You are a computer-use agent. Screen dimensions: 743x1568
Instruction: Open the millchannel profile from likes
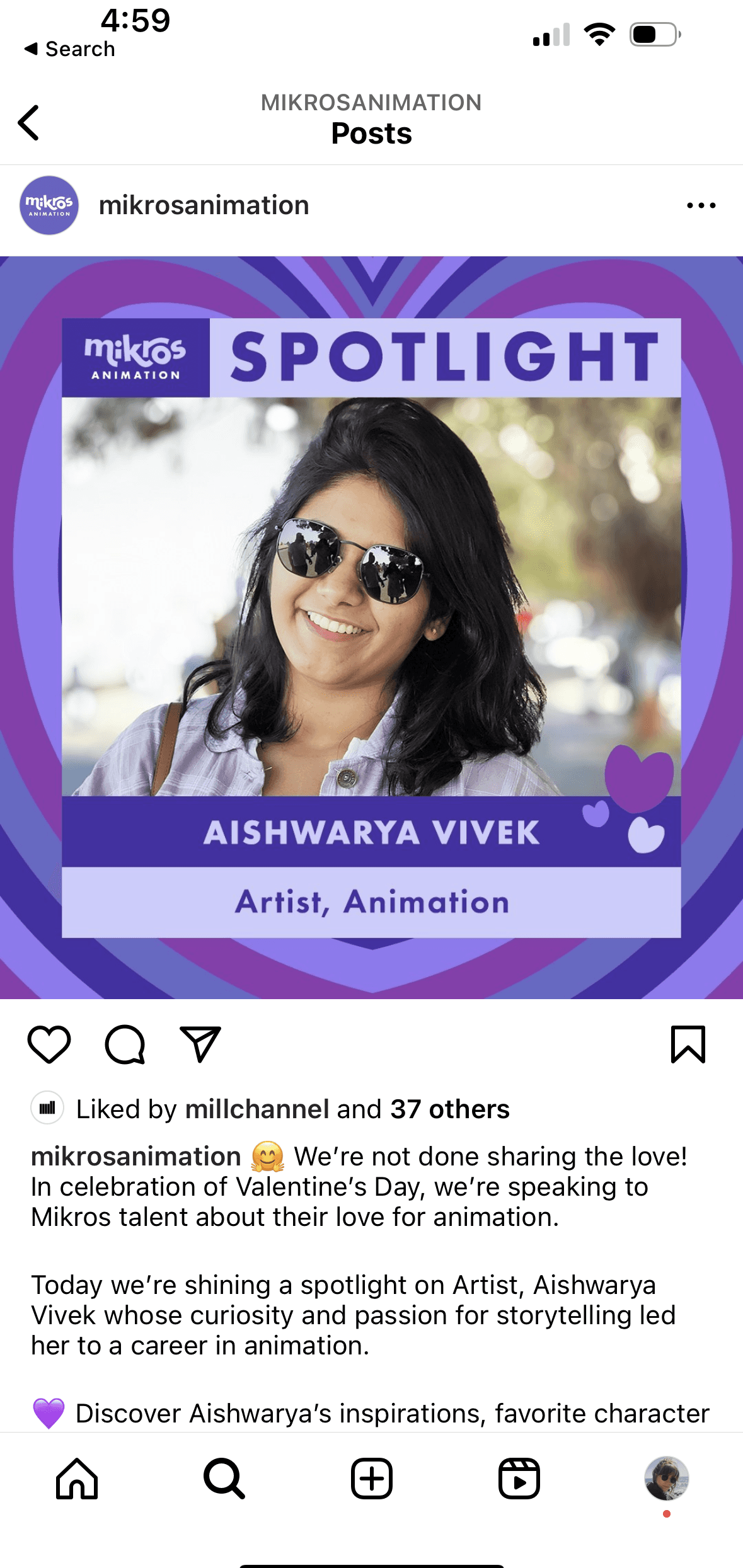click(x=256, y=1109)
